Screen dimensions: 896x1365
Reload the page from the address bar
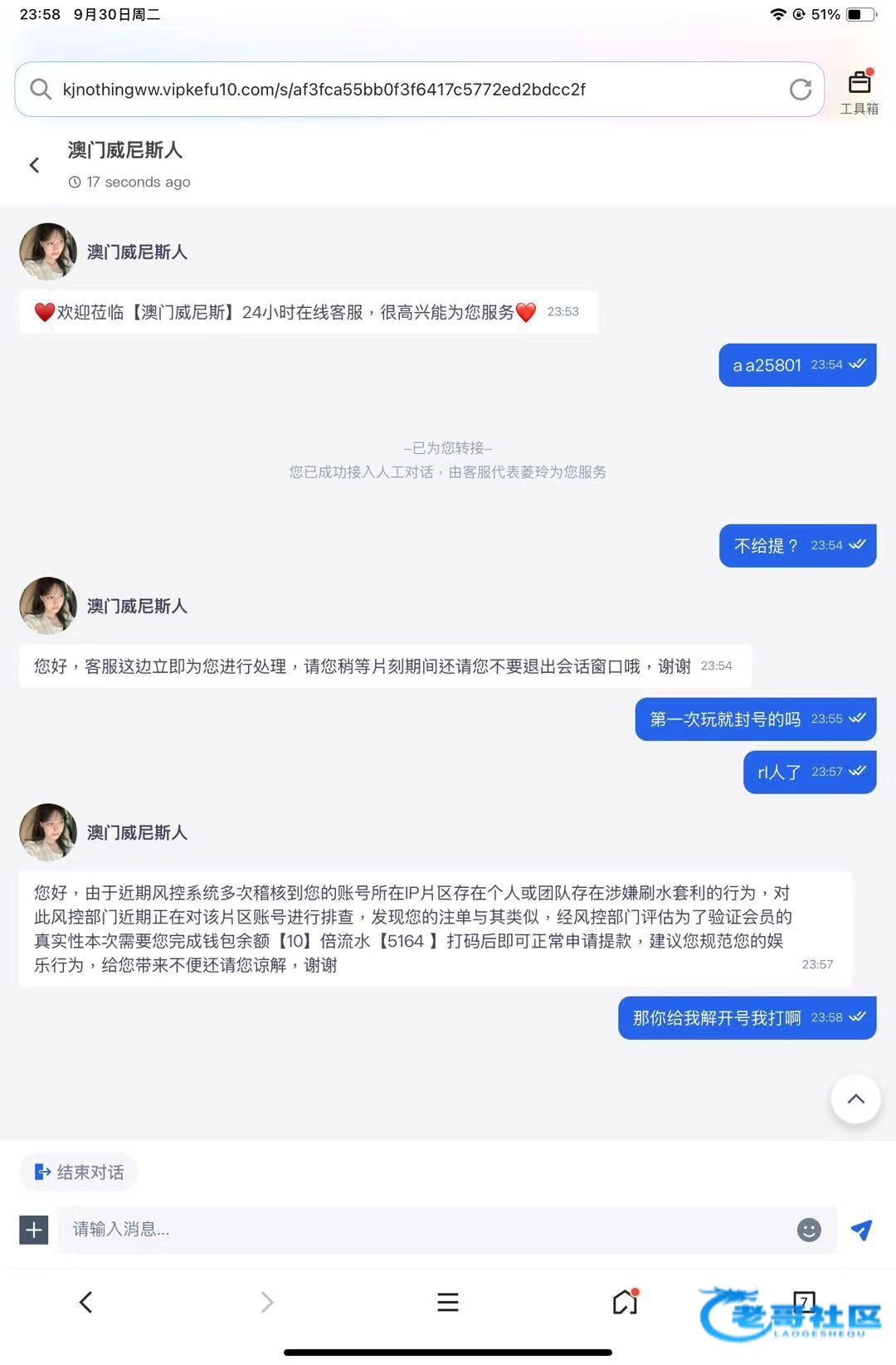(x=800, y=90)
